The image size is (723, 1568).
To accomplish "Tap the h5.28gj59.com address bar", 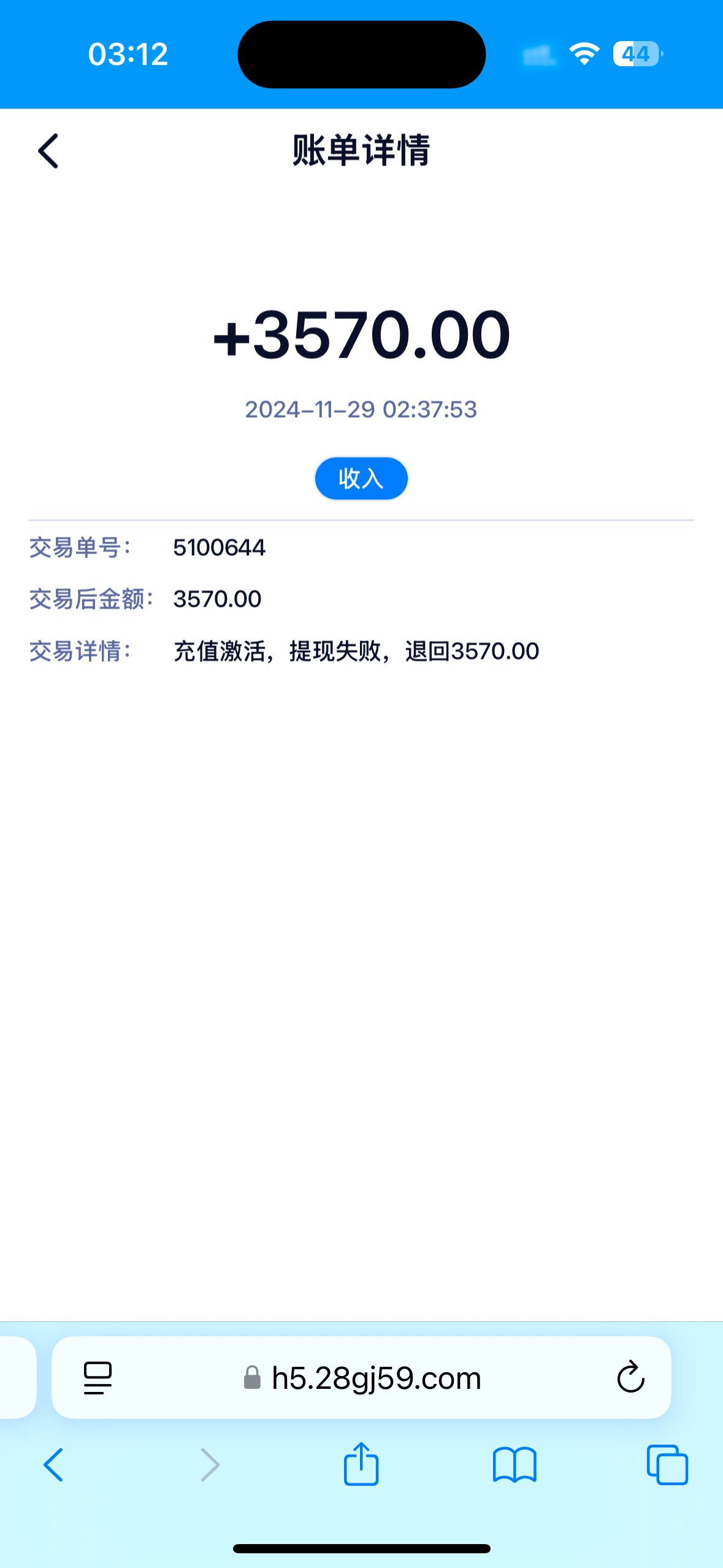I will click(x=375, y=1378).
